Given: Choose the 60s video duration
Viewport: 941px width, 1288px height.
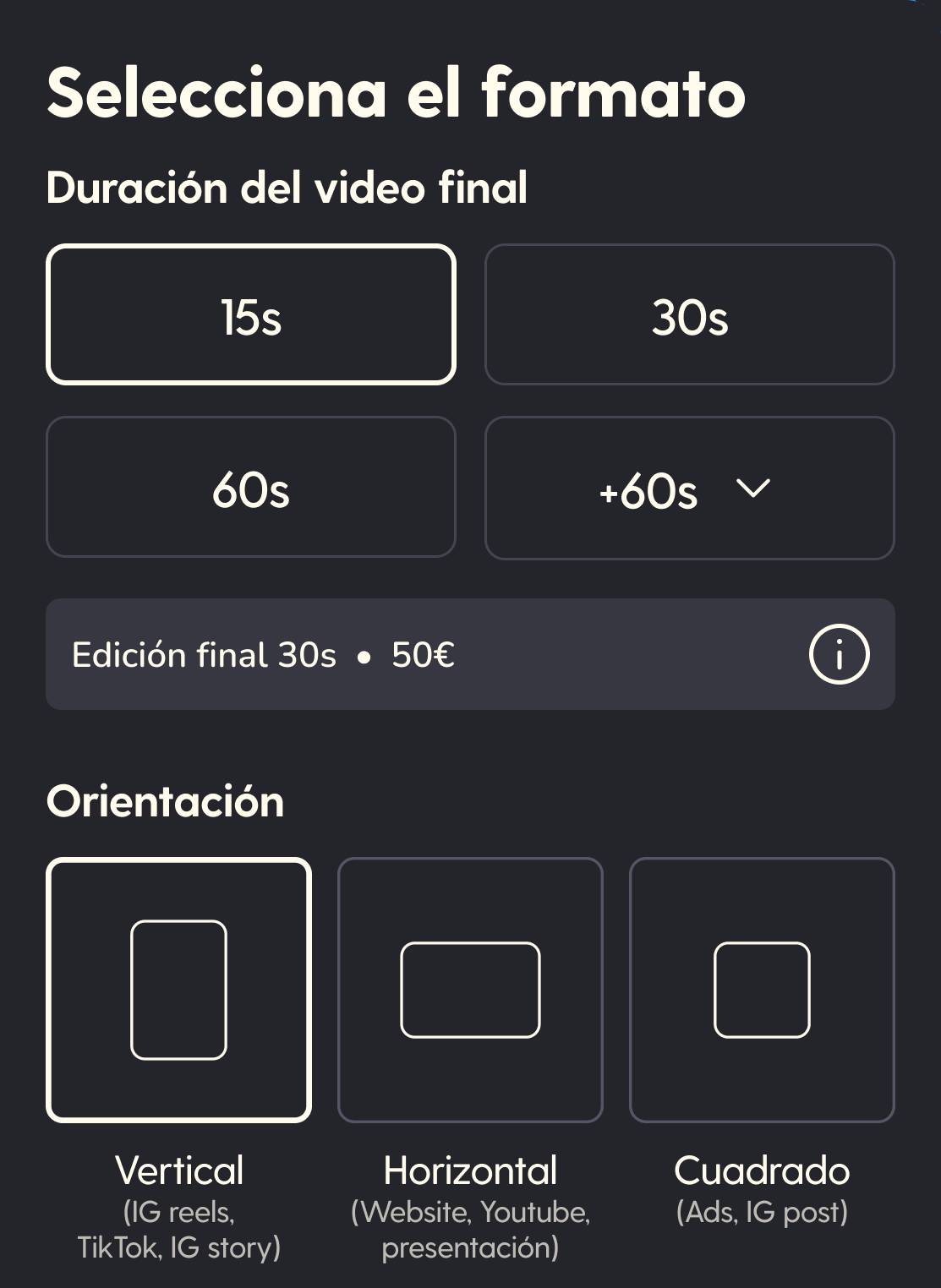Looking at the screenshot, I should (x=251, y=486).
